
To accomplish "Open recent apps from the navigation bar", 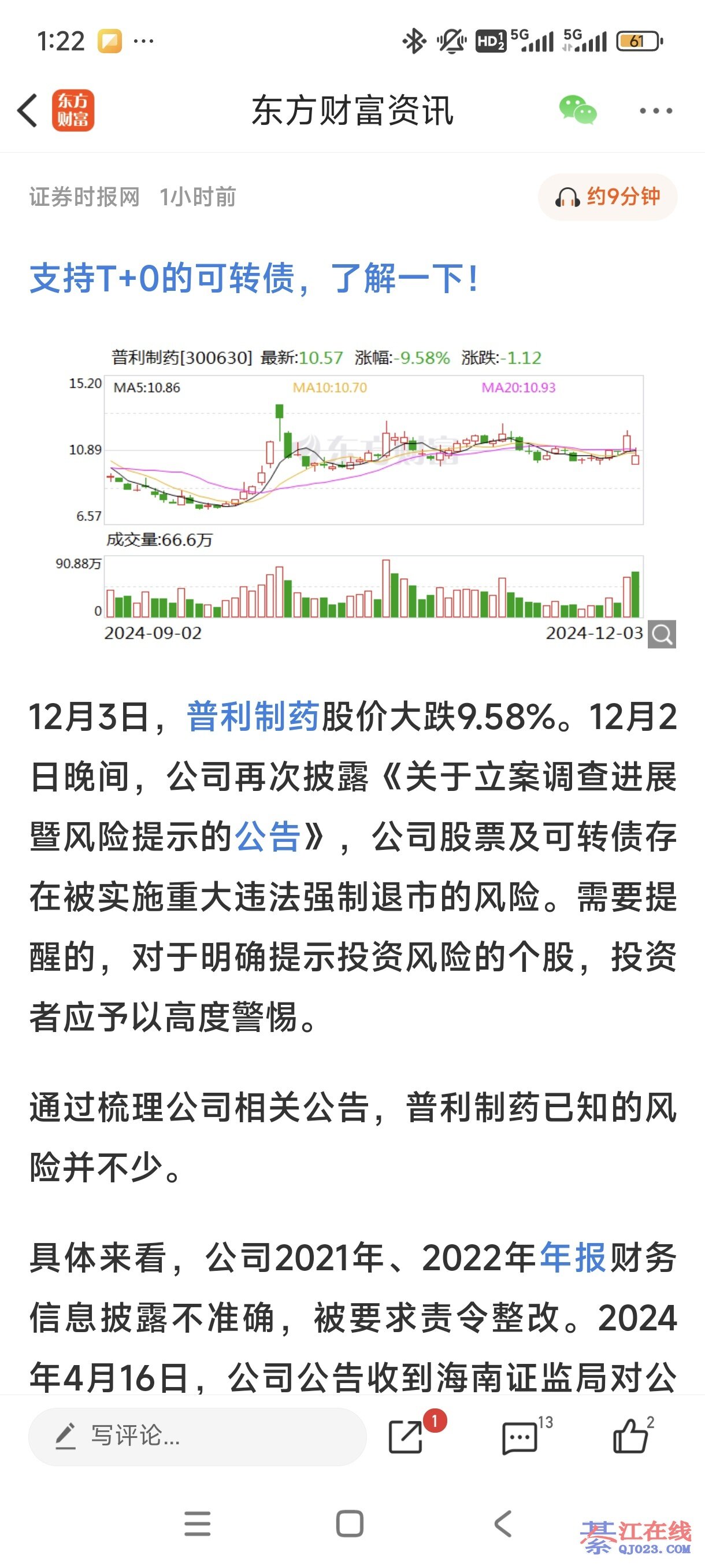I will [197, 1523].
